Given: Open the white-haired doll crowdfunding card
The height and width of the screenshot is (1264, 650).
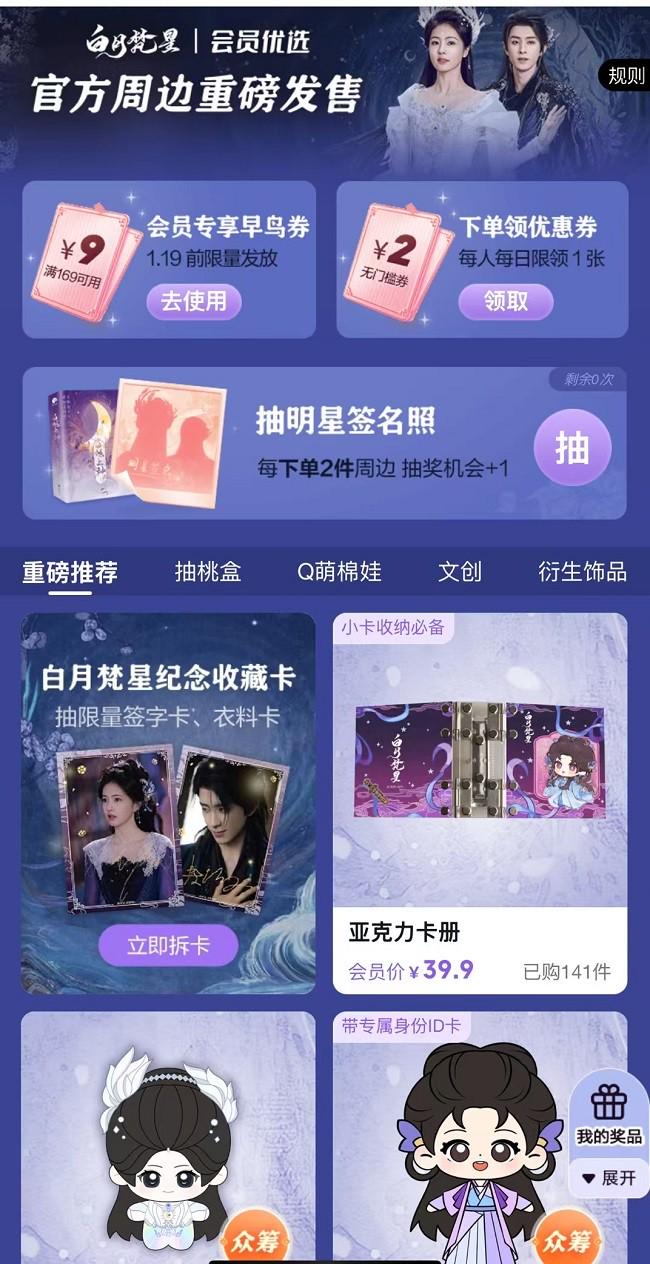Looking at the screenshot, I should tap(168, 1140).
